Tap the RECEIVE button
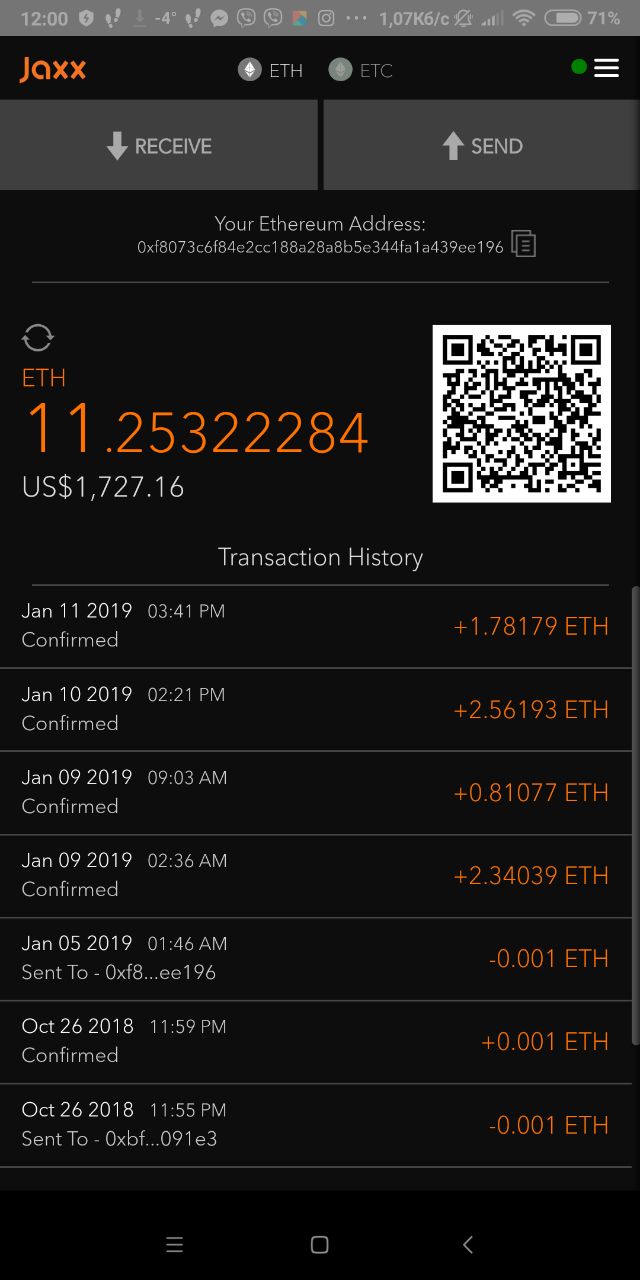Viewport: 640px width, 1280px height. click(x=159, y=146)
